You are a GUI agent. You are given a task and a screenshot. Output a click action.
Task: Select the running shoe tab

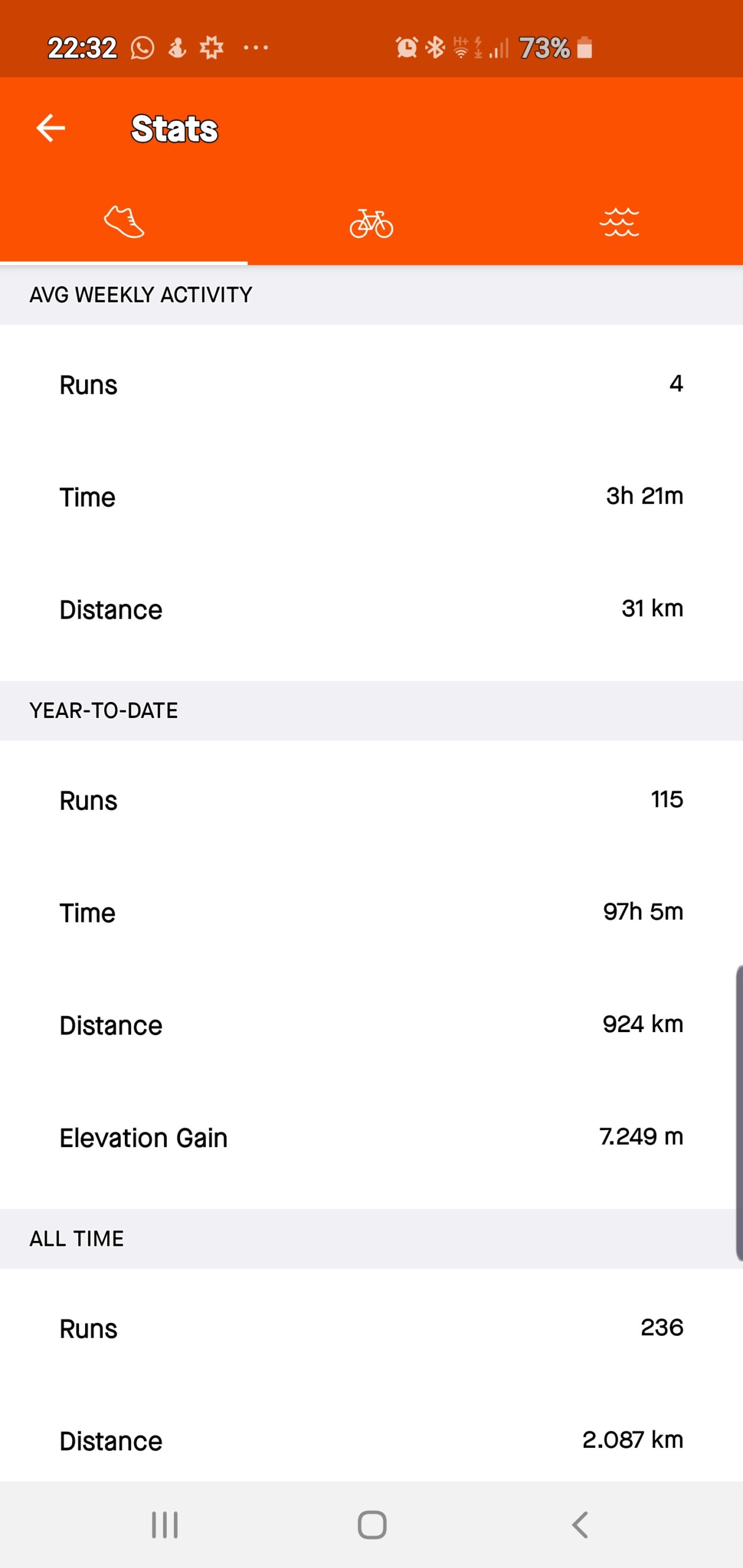tap(124, 222)
